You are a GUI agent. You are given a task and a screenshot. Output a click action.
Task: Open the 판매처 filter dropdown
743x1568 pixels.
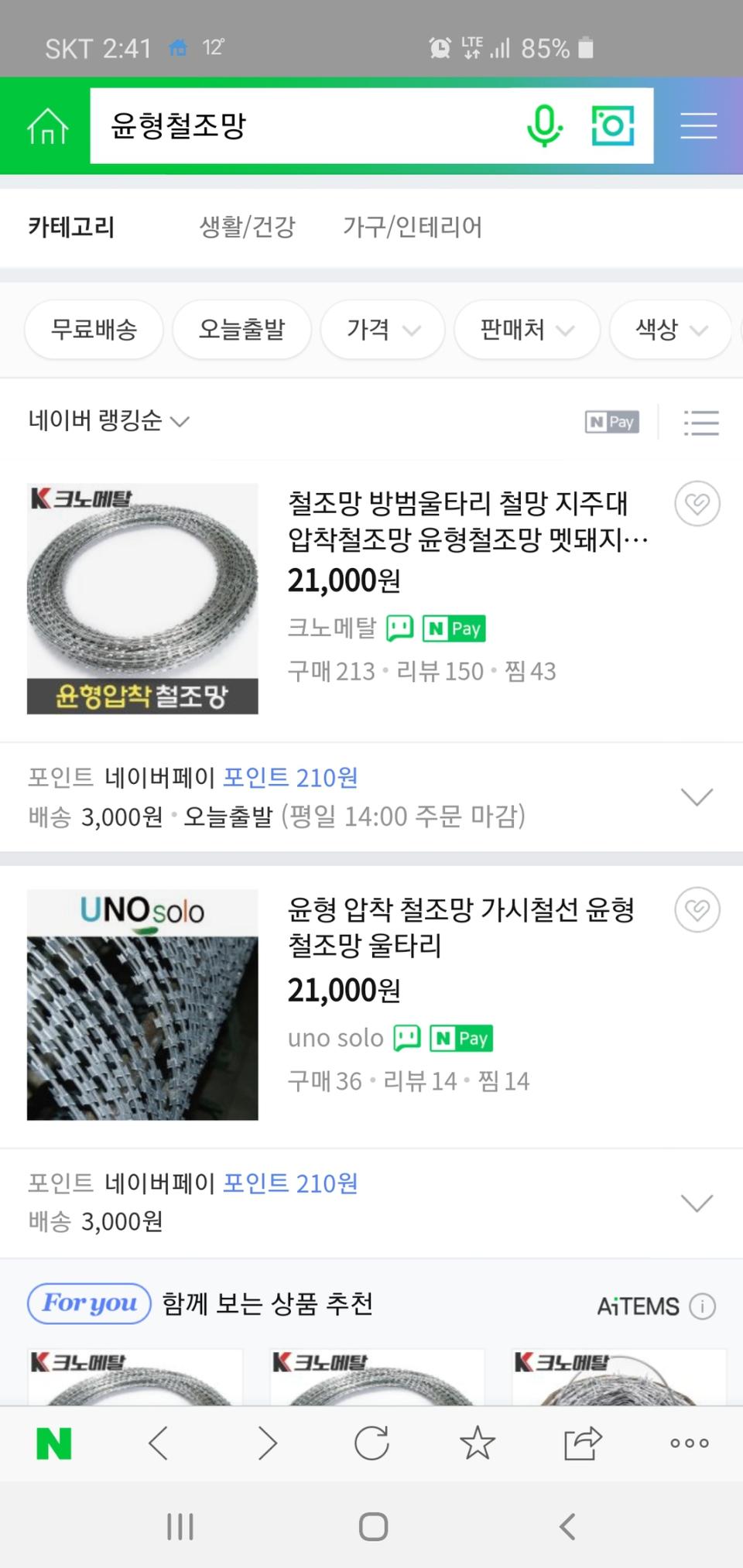click(x=526, y=329)
